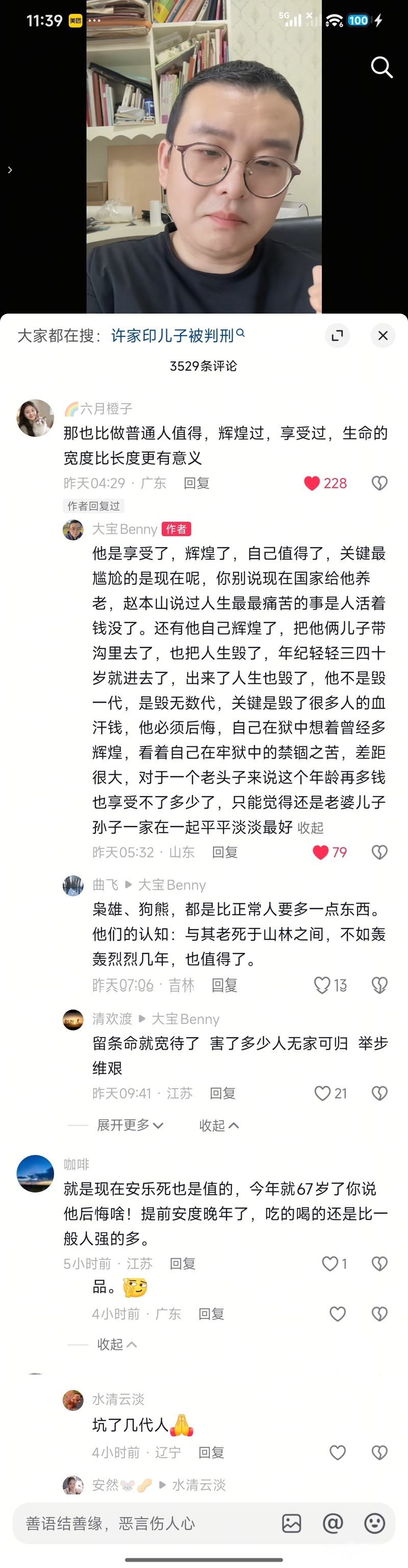The height and width of the screenshot is (1568, 408).
Task: Dislike 曲飞's reply
Action: pos(379,985)
